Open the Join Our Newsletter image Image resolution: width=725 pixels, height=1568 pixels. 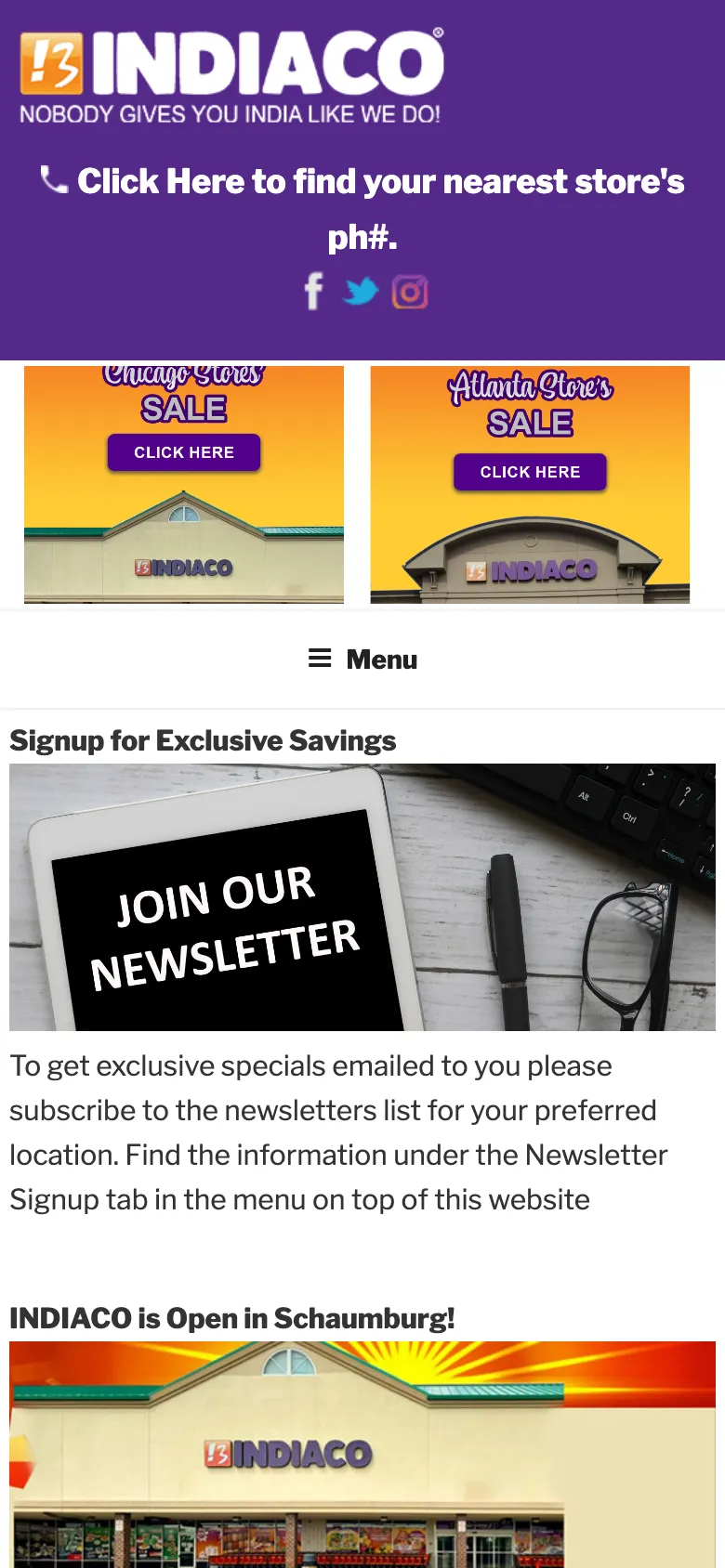pos(362,896)
